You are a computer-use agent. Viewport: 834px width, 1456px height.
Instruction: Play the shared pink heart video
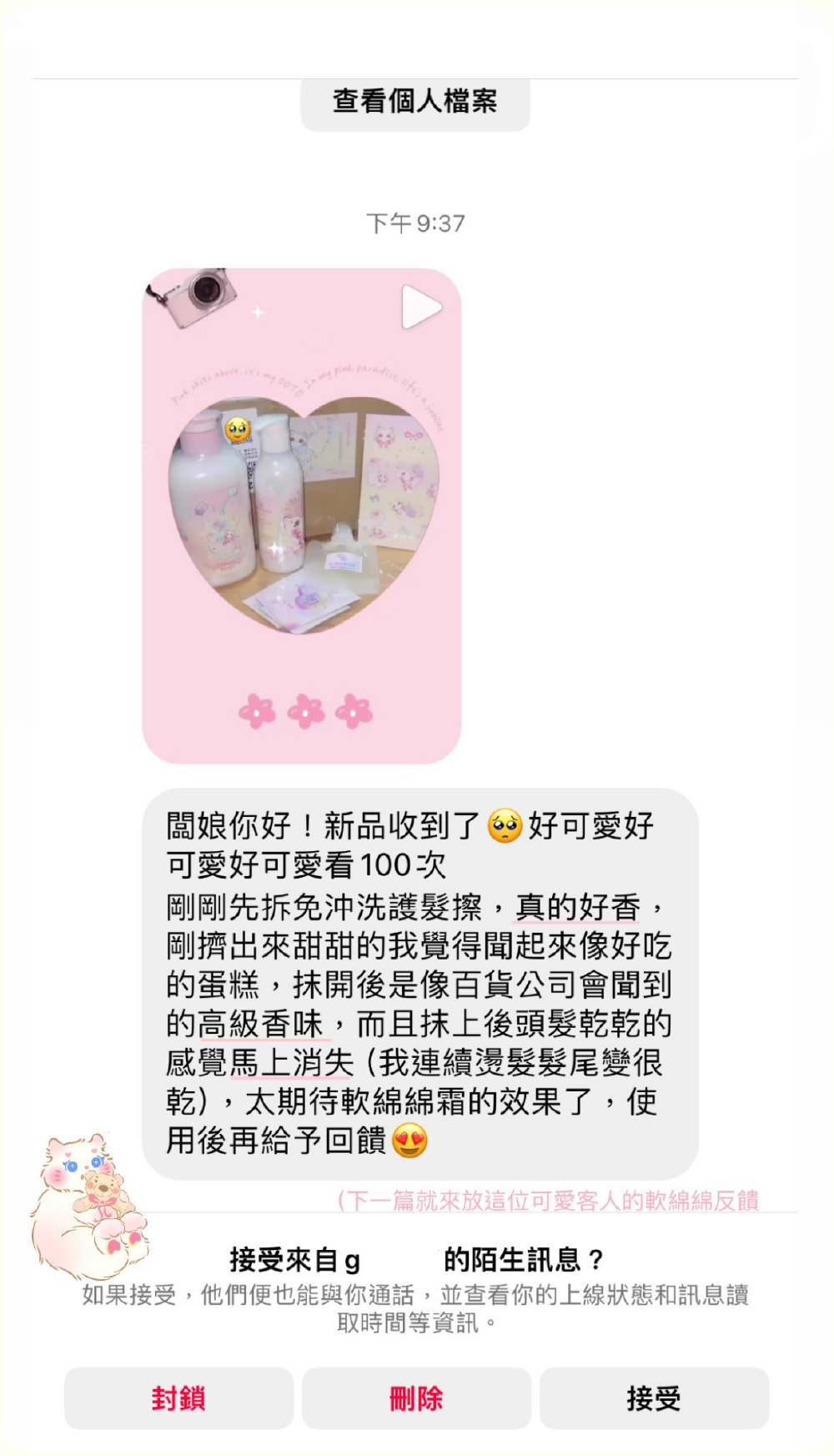pyautogui.click(x=420, y=308)
